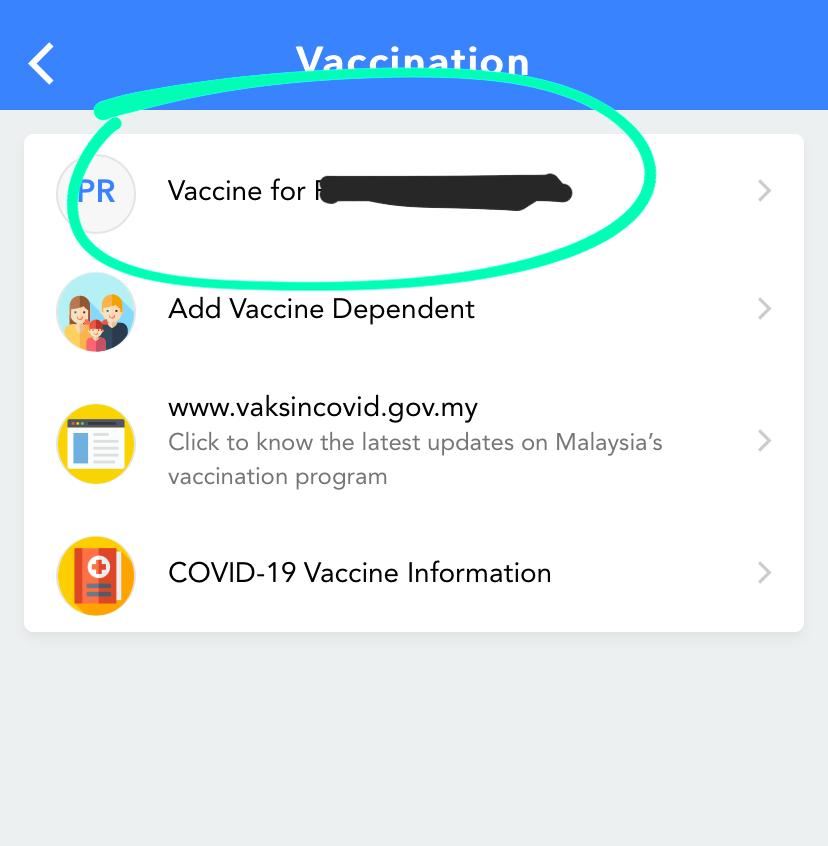This screenshot has height=846, width=828.
Task: Expand the Vaccine for row chevron
Action: point(763,191)
